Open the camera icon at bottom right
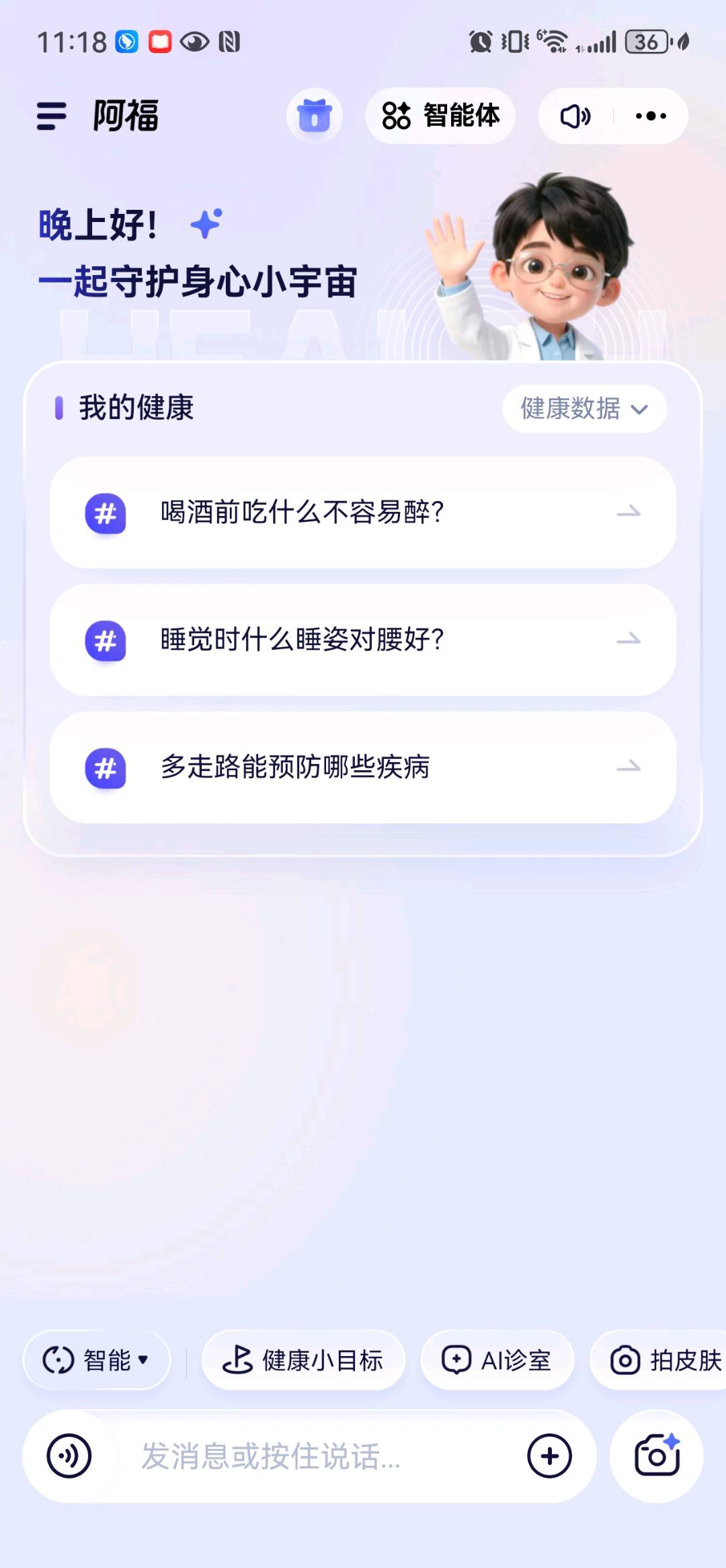Image resolution: width=726 pixels, height=1568 pixels. [655, 1455]
